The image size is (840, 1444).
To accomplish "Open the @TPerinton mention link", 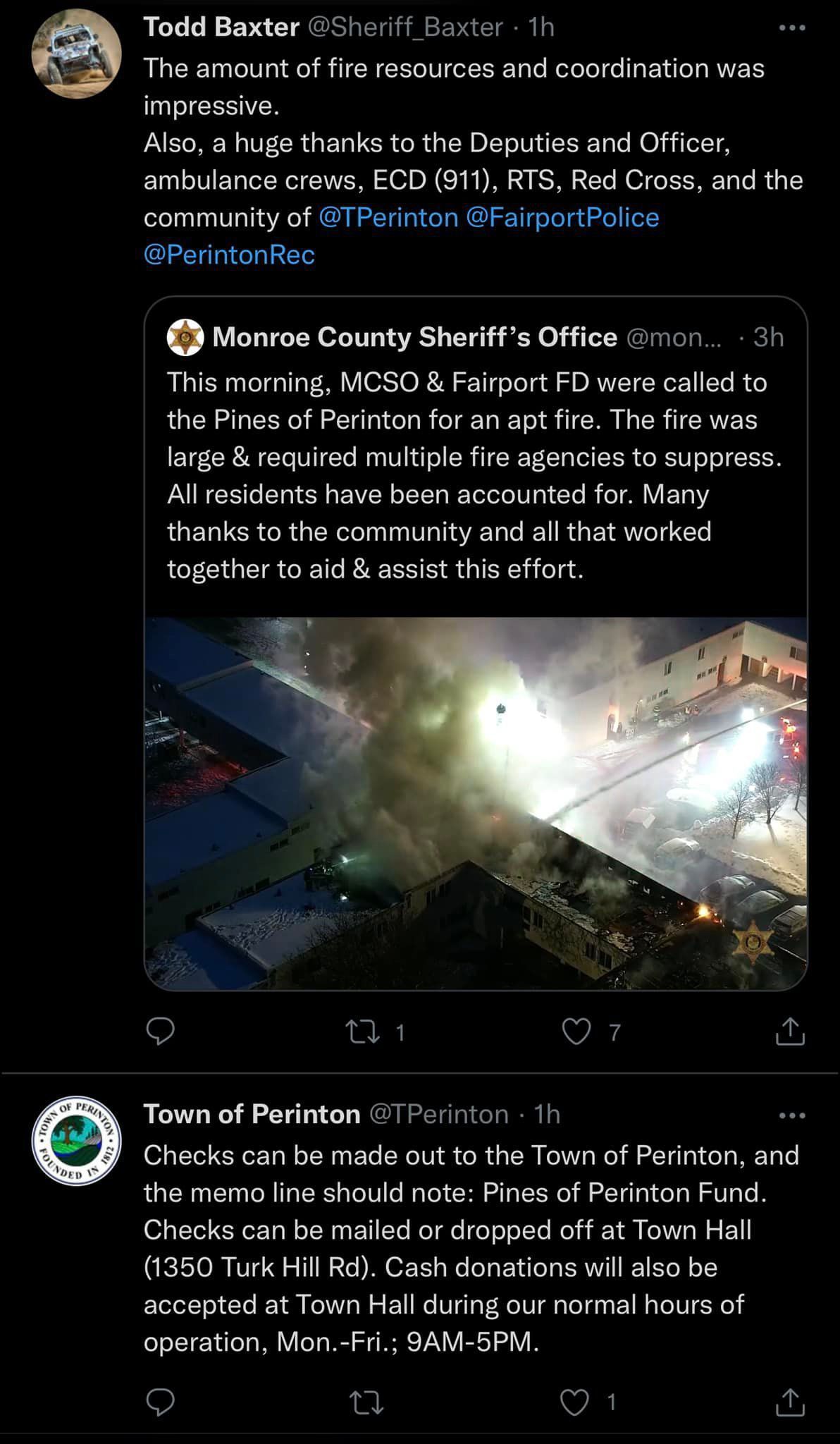I will click(388, 217).
